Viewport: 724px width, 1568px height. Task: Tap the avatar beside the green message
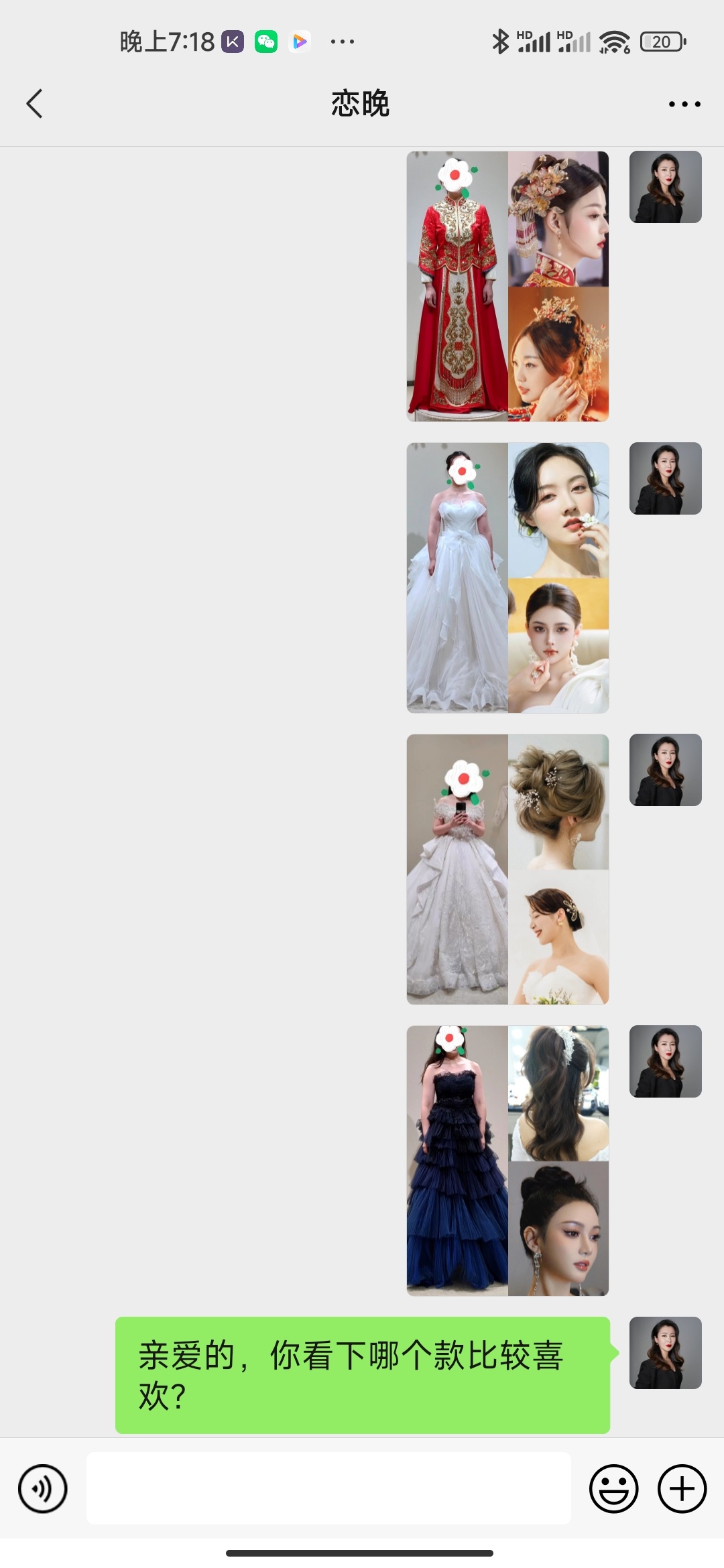click(666, 1353)
